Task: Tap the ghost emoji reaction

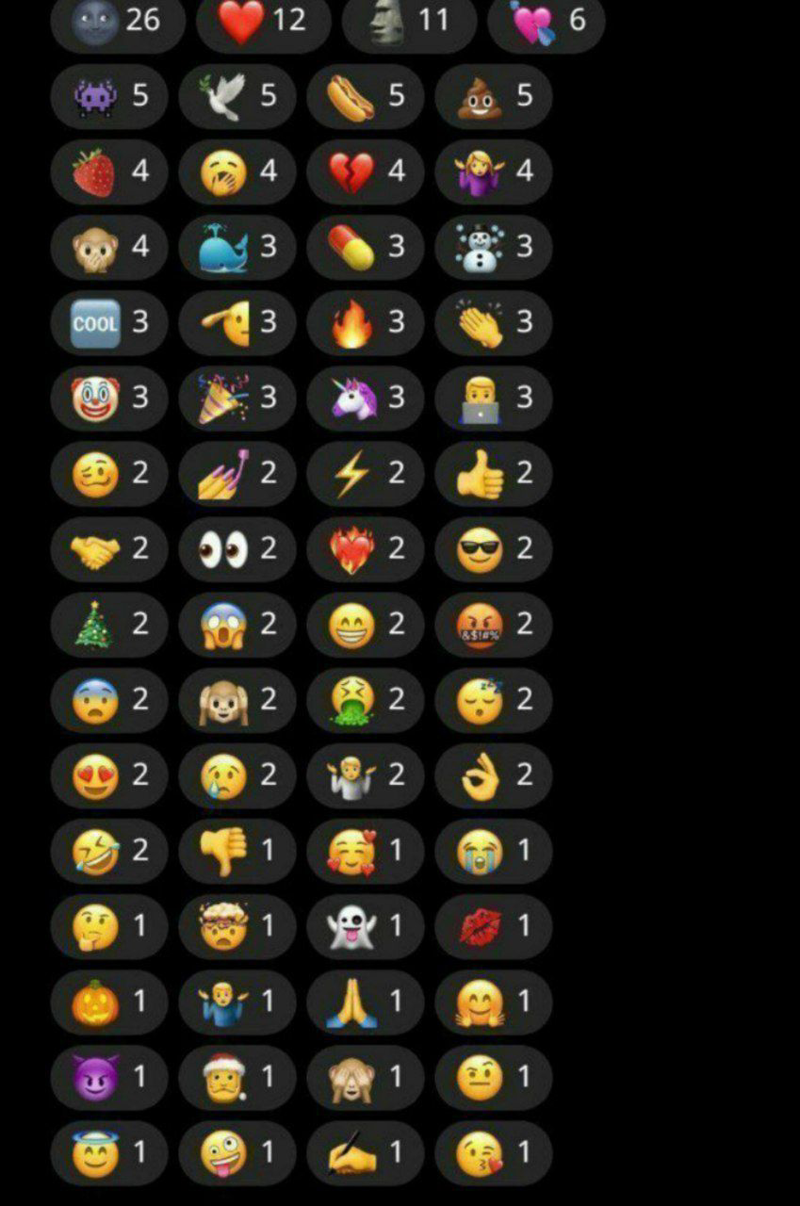Action: (365, 927)
